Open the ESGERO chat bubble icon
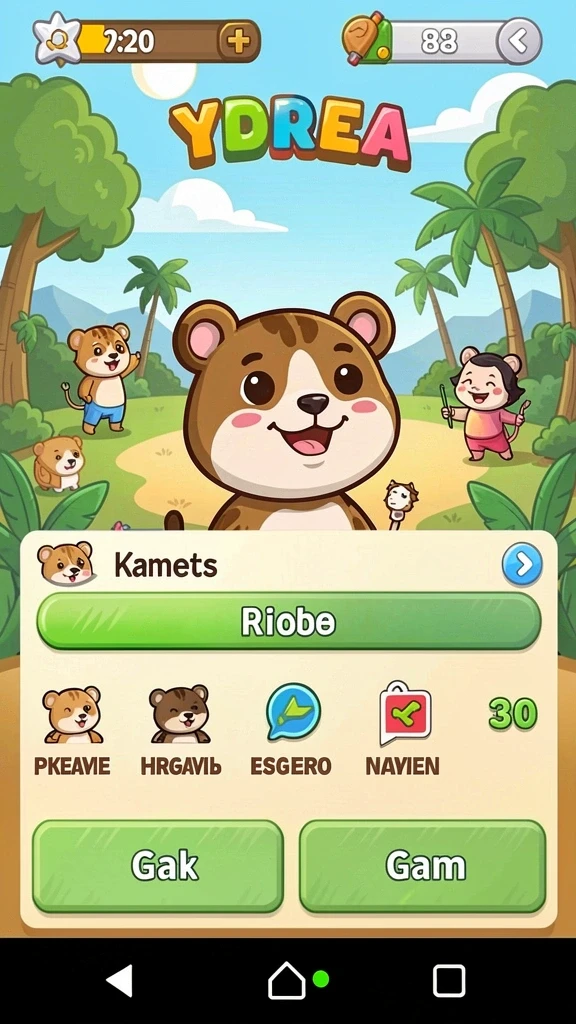The image size is (576, 1024). click(293, 712)
